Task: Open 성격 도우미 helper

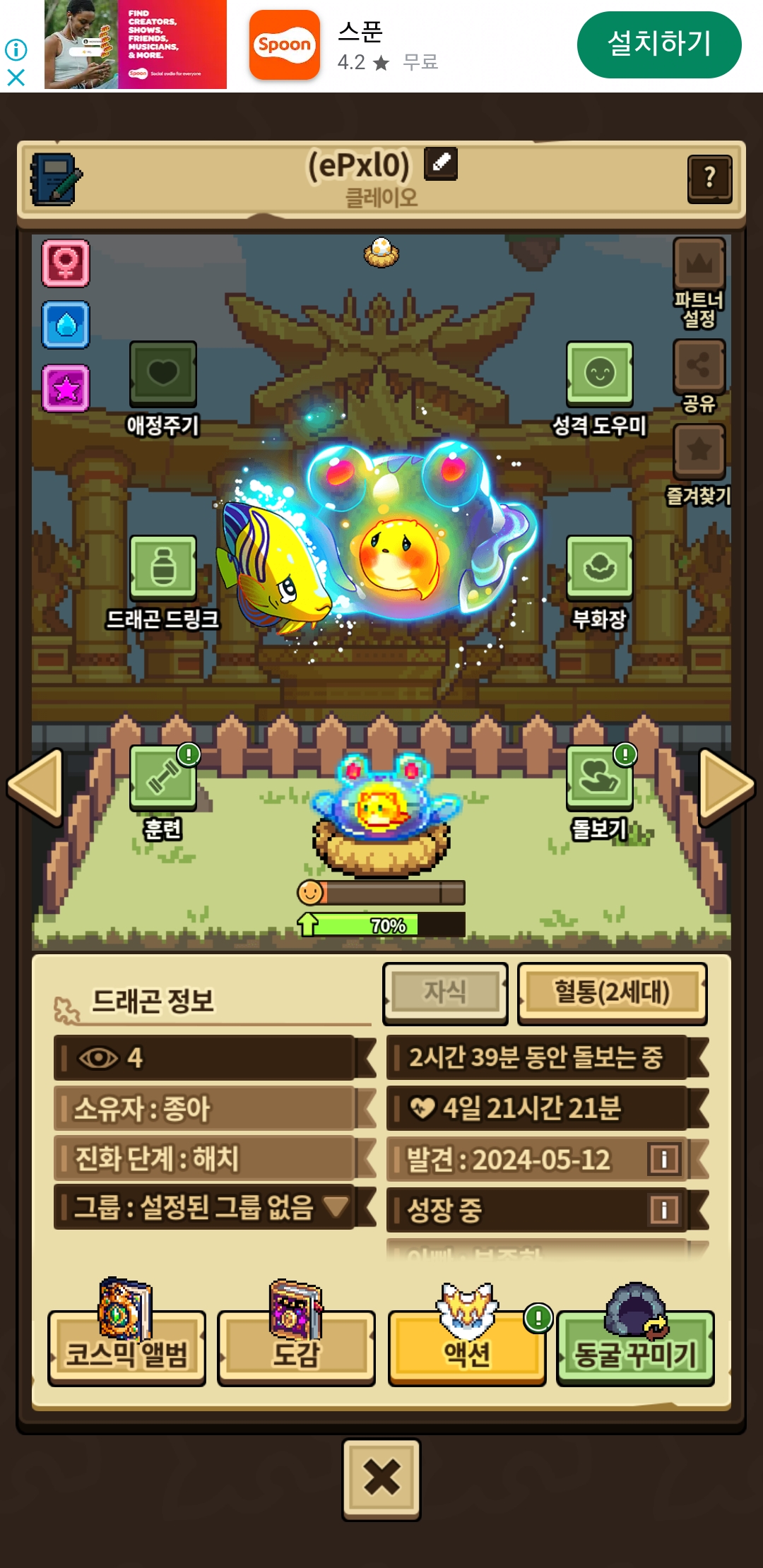Action: pyautogui.click(x=599, y=388)
